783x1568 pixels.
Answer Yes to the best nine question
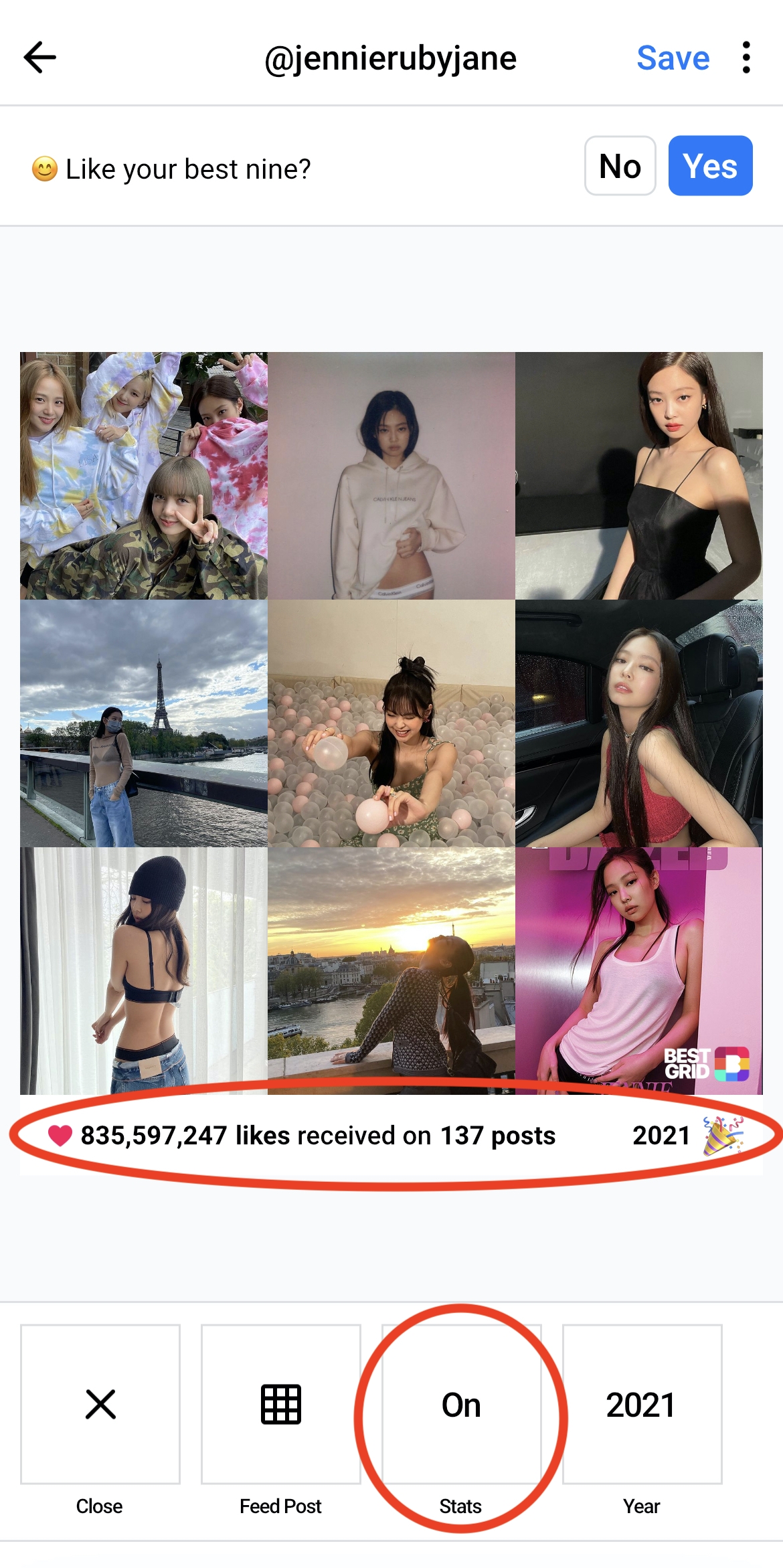710,166
